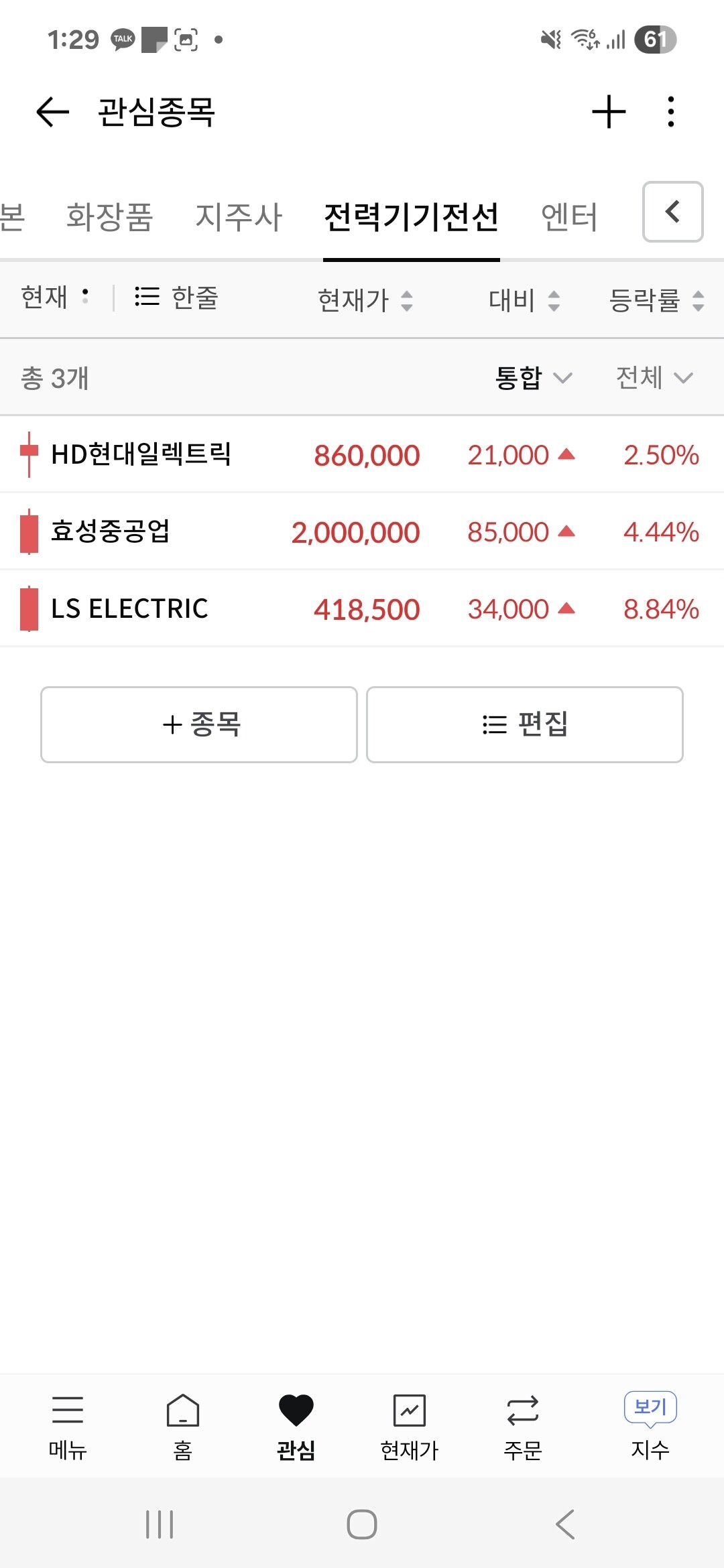
Task: Switch to the 화장품 tab
Action: tap(110, 216)
